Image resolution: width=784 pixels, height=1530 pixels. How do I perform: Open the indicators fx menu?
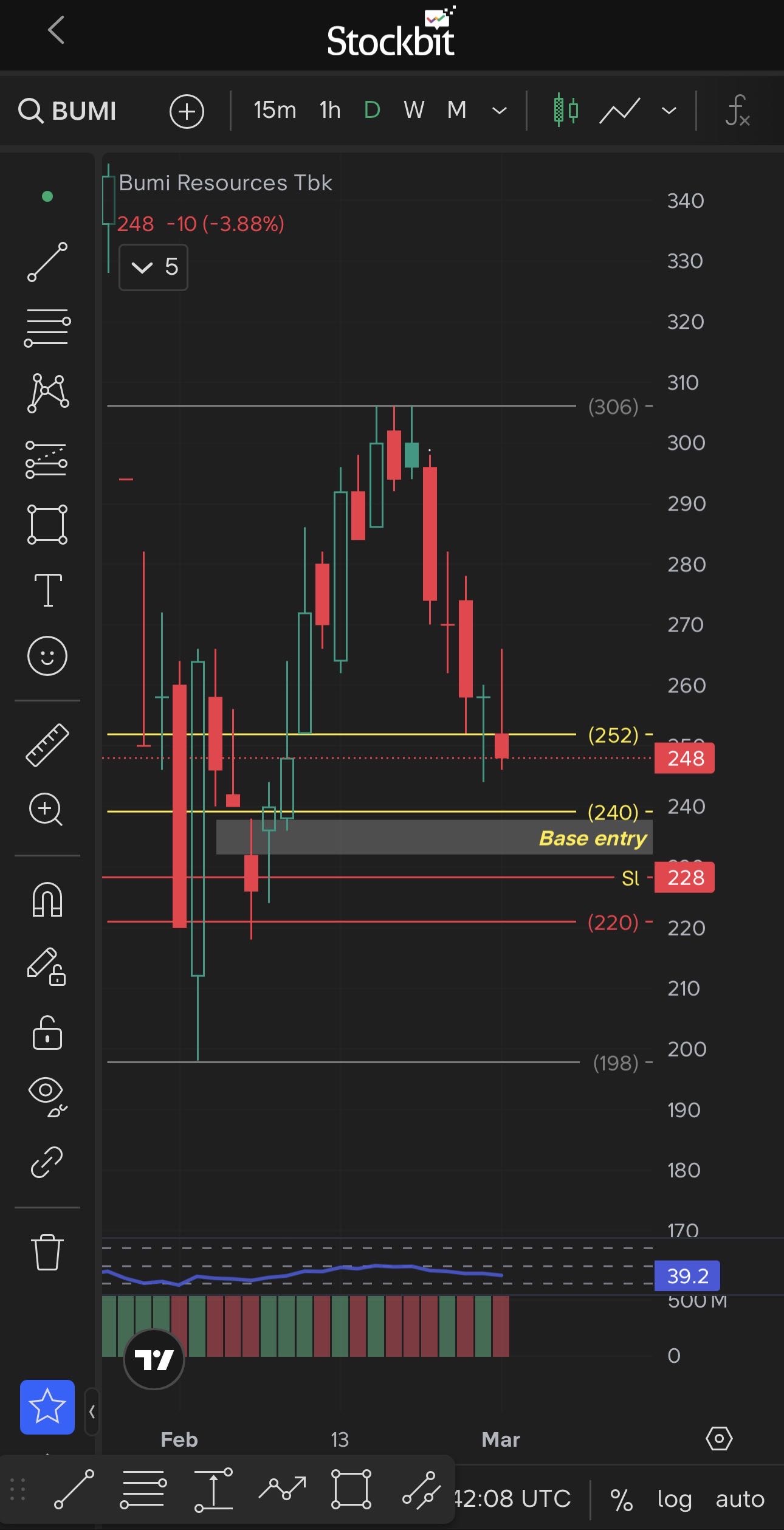point(737,111)
